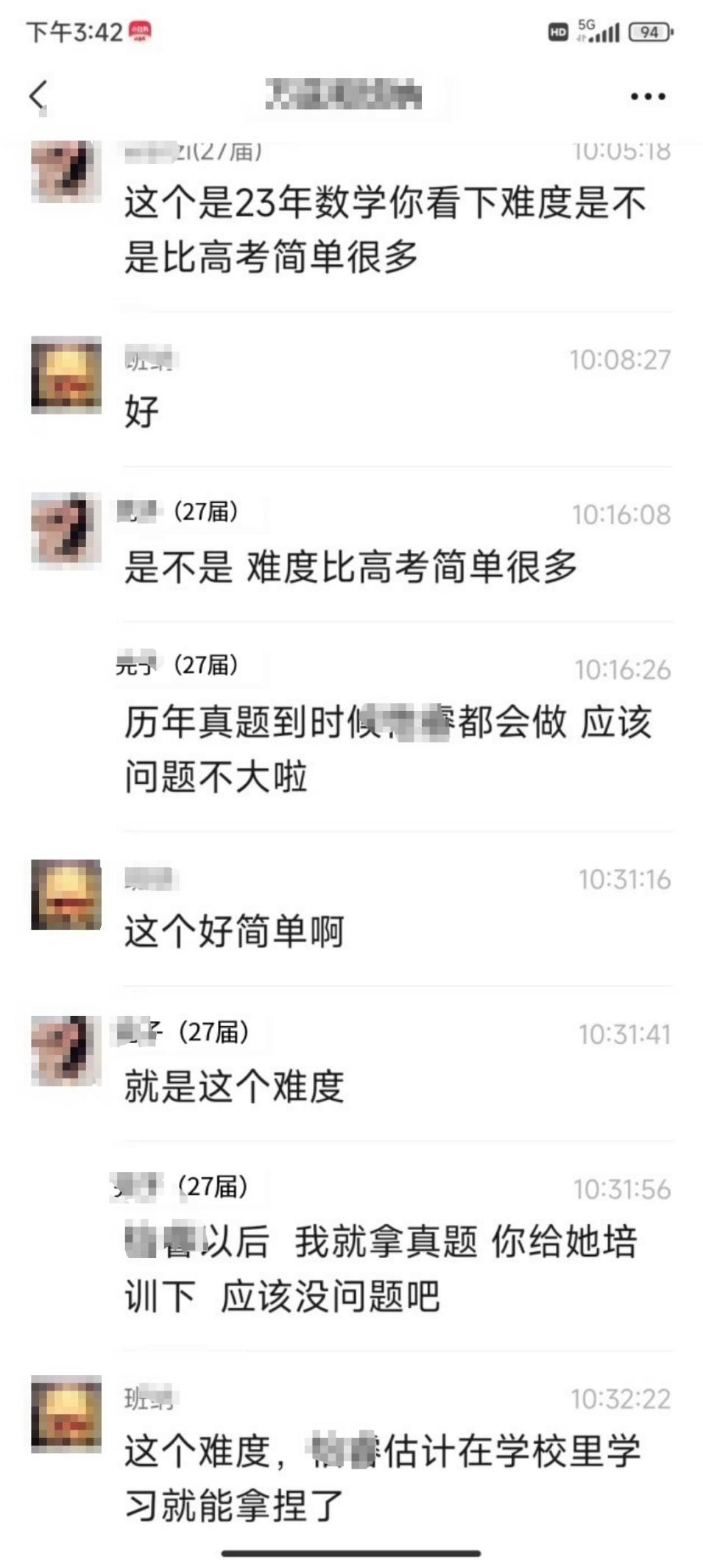703x1568 pixels.
Task: Open the three-dot overflow menu
Action: tap(647, 96)
